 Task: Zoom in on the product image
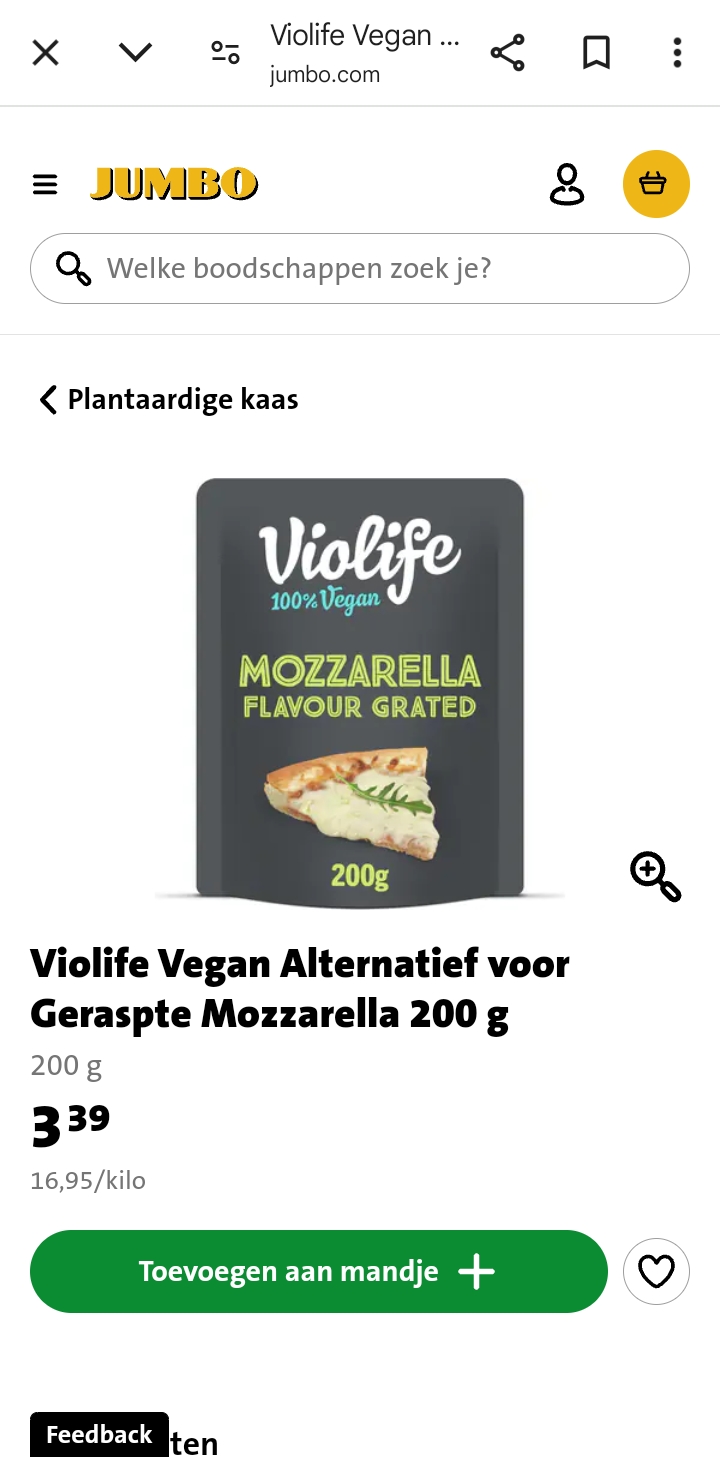pos(655,877)
